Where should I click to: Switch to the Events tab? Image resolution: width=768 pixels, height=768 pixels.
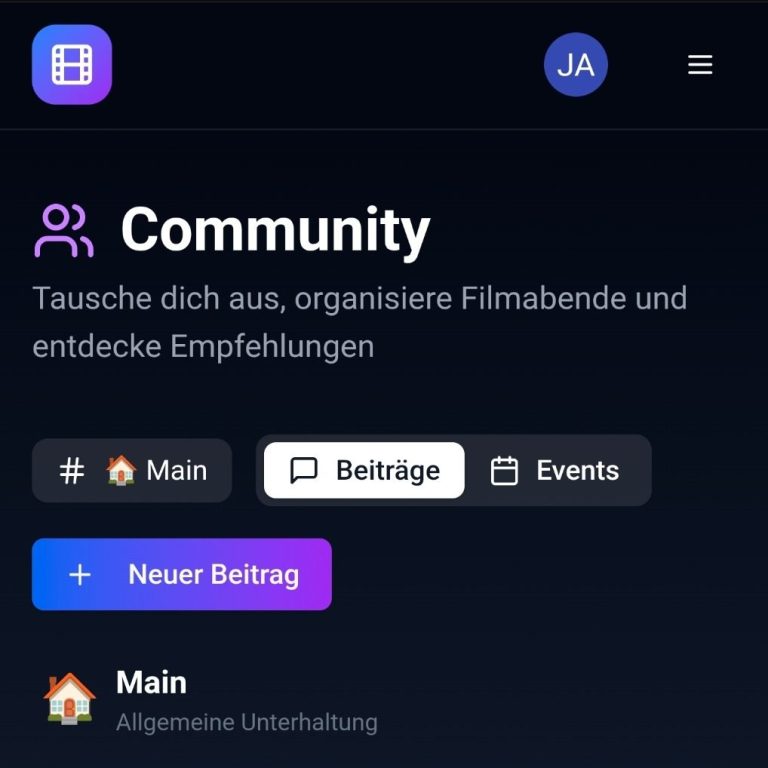tap(555, 470)
